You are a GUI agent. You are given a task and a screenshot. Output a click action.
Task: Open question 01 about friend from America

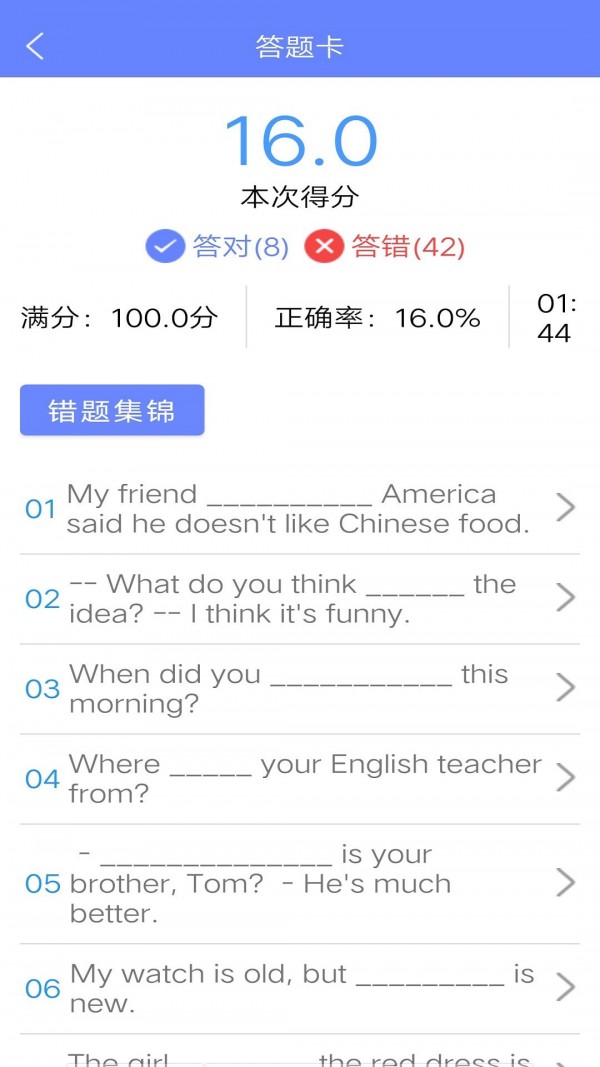tap(300, 509)
